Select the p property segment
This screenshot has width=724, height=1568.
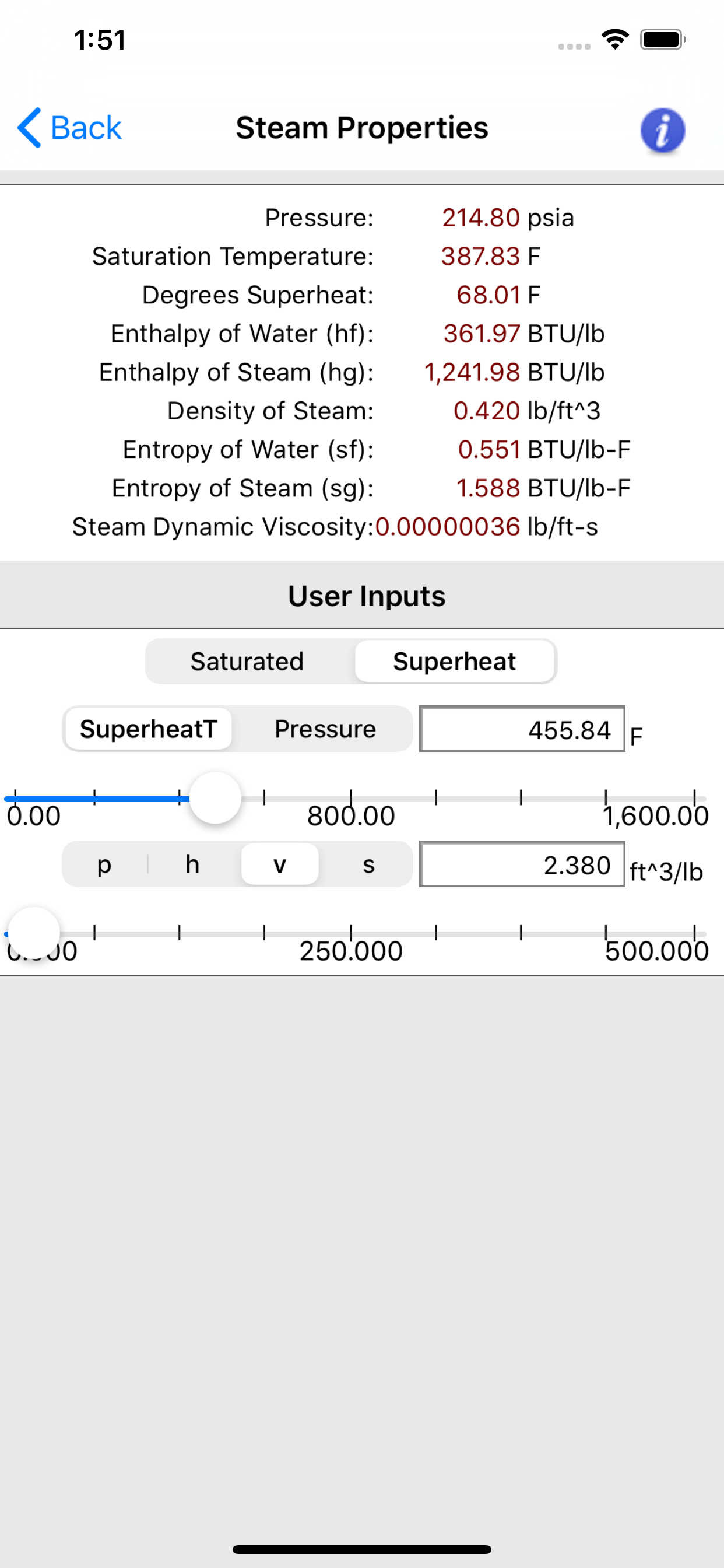(104, 864)
